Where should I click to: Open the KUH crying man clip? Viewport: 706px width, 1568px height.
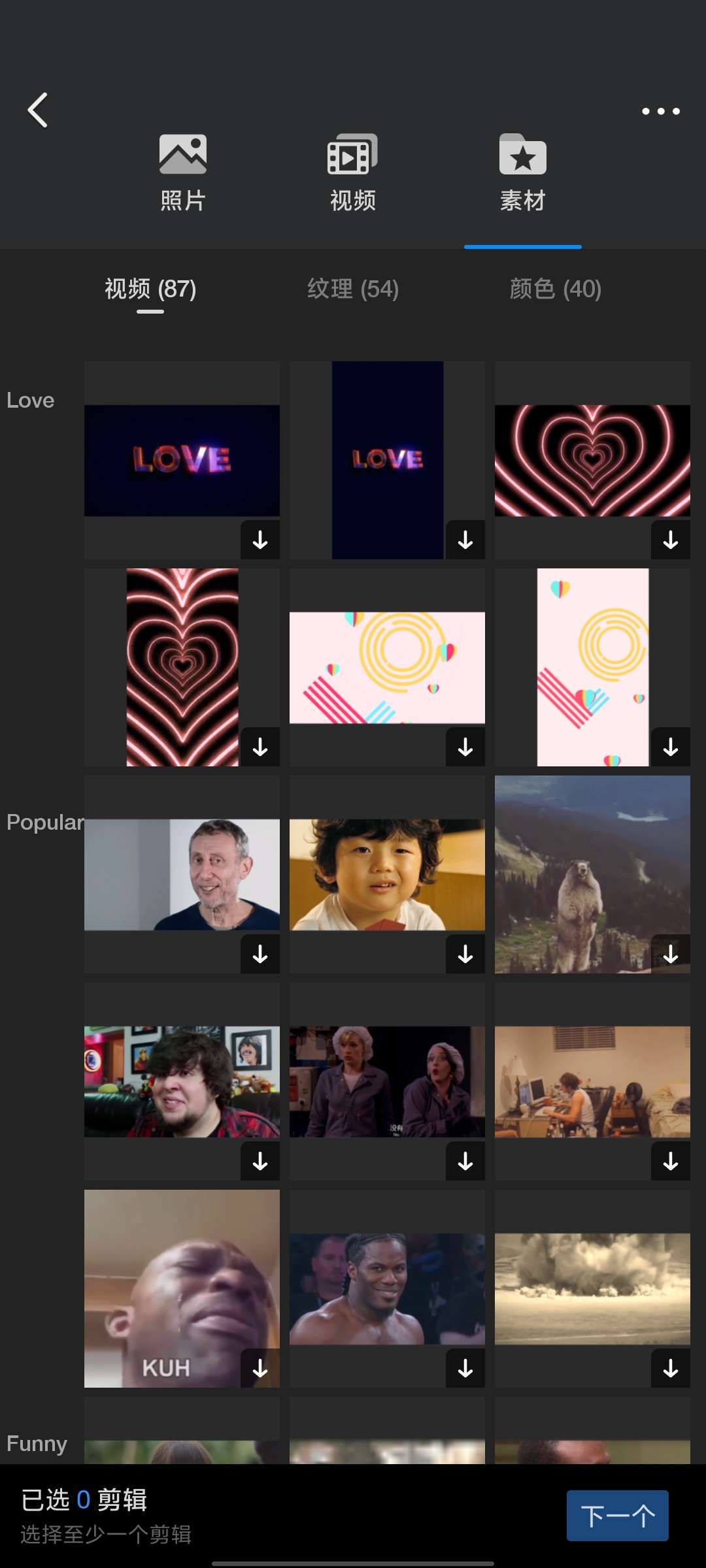182,1288
